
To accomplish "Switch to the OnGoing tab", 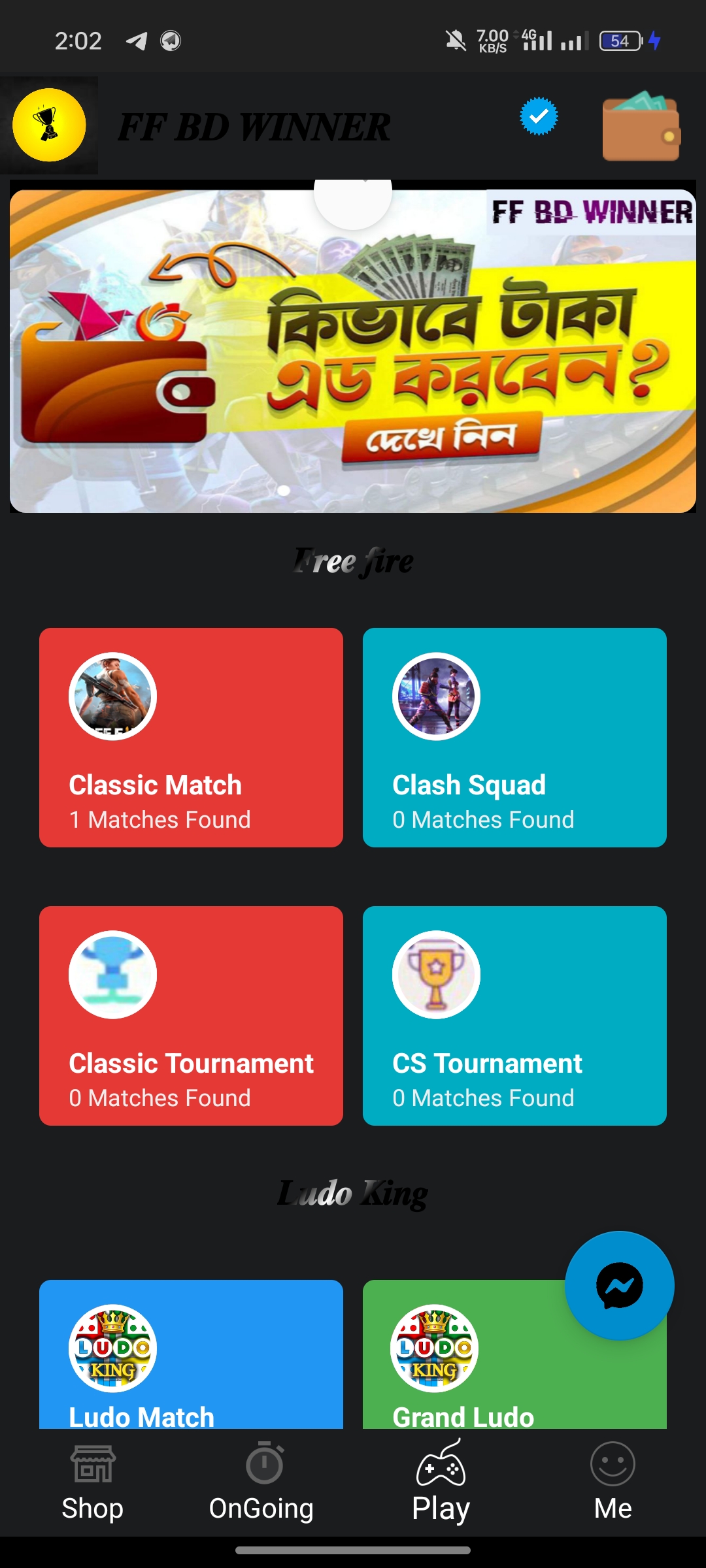I will 261,1482.
